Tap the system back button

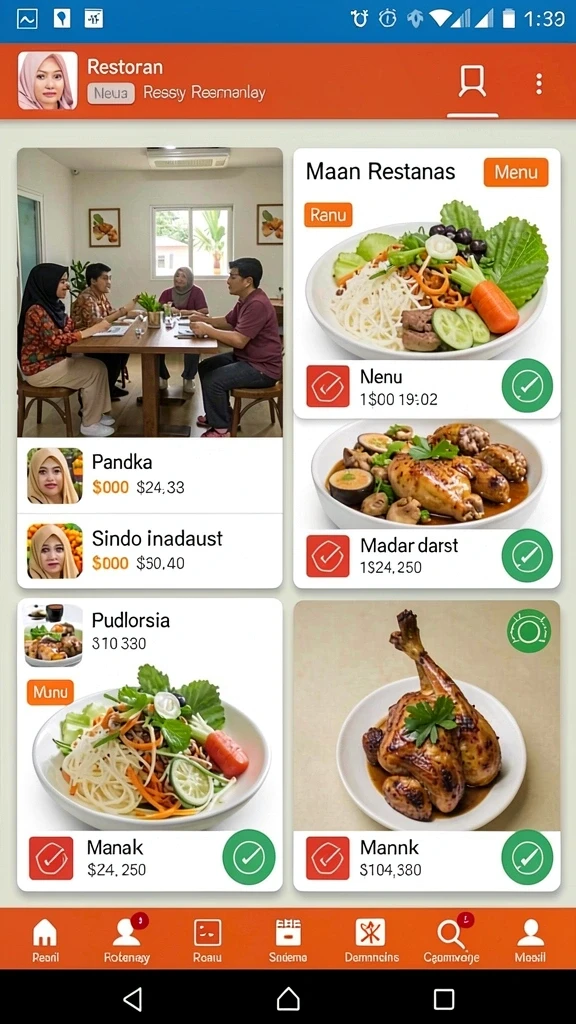[133, 999]
